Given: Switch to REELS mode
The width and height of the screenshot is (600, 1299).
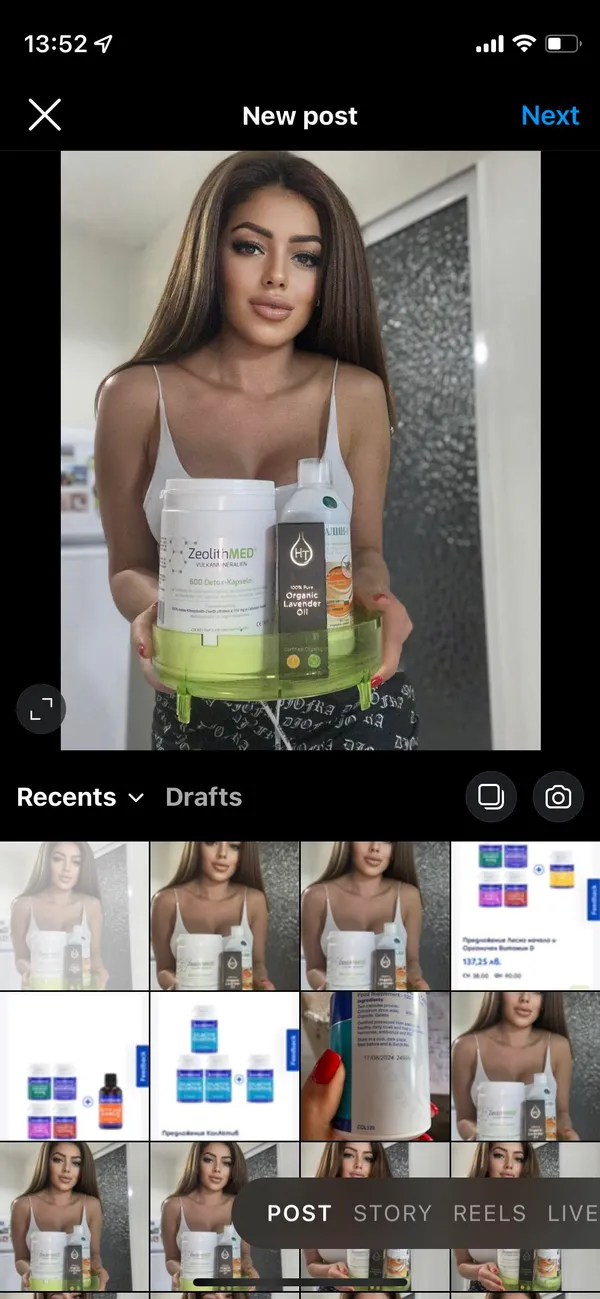Looking at the screenshot, I should click(489, 1213).
